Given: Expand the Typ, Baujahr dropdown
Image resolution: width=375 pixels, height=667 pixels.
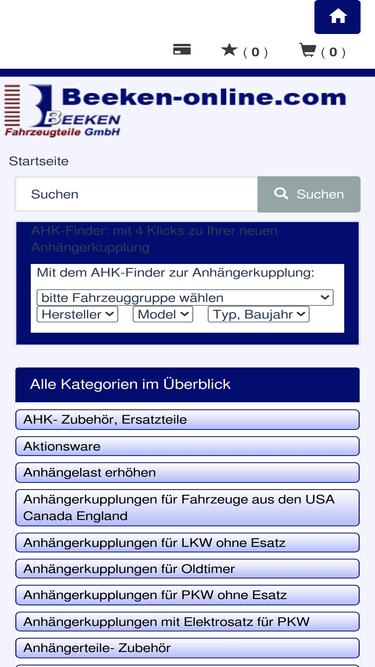Looking at the screenshot, I should pos(259,314).
